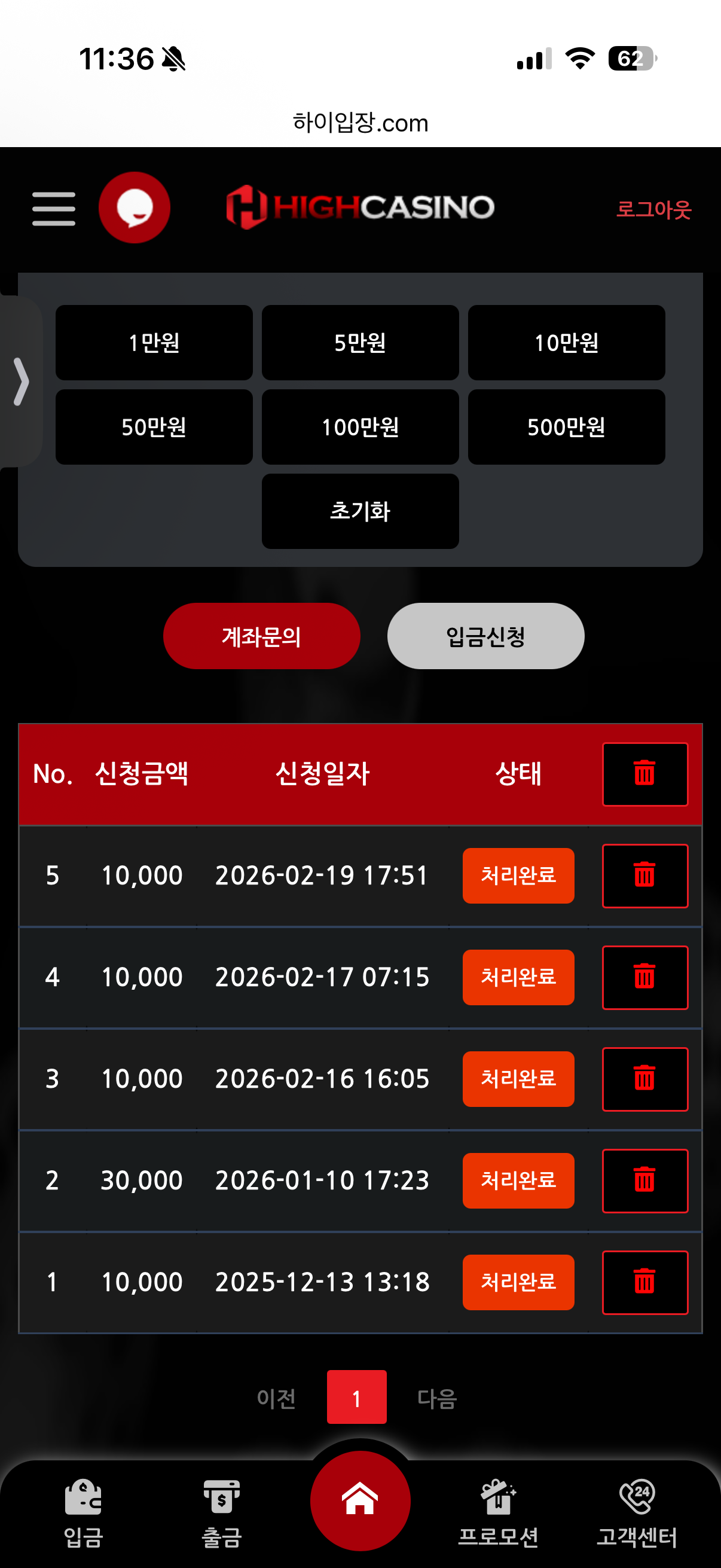Choose the 10만원 amount button
This screenshot has height=1568, width=721.
tap(566, 343)
